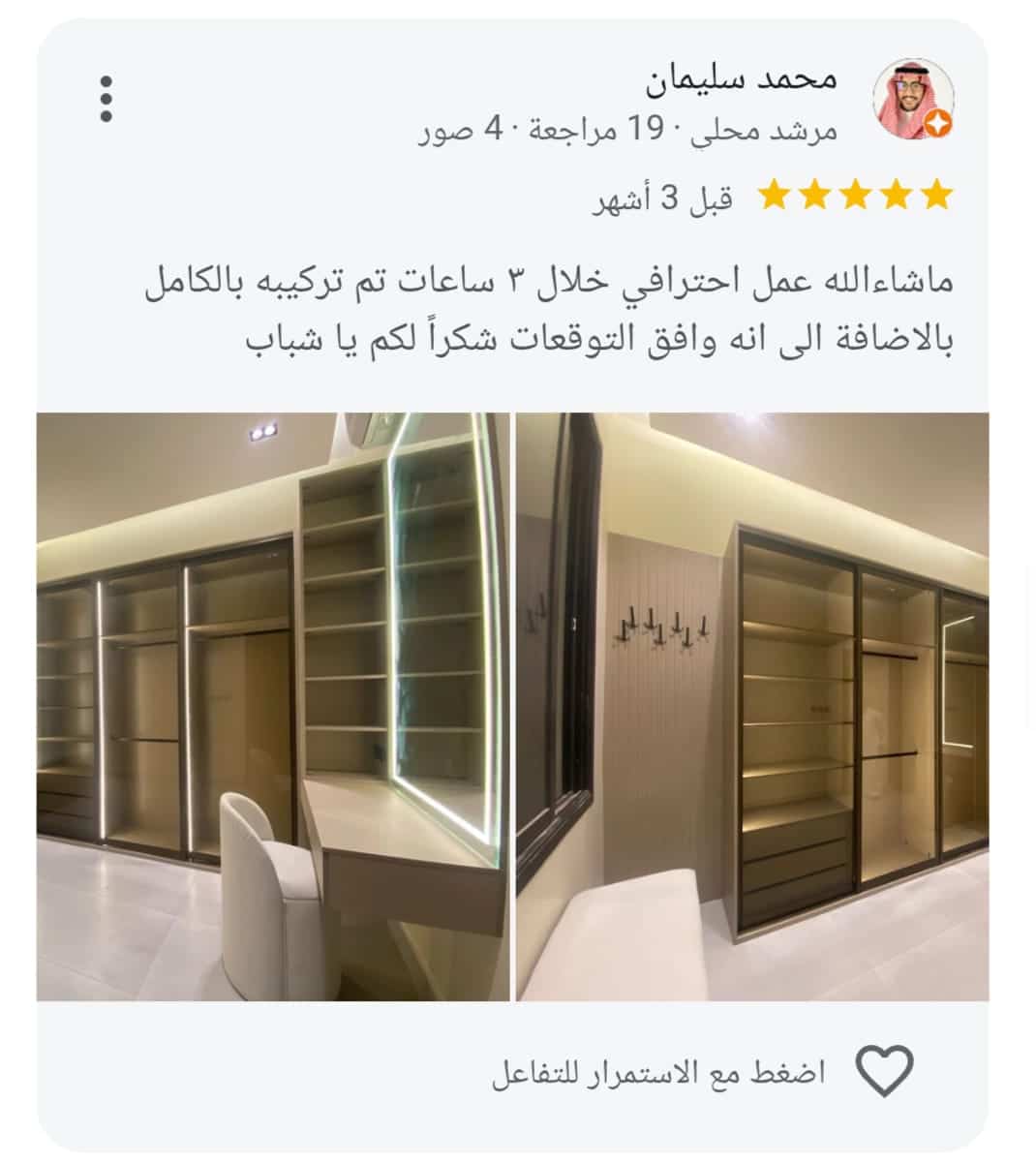Open محمد سليمان's profile picture
The width and height of the screenshot is (1036, 1163).
pyautogui.click(x=913, y=98)
